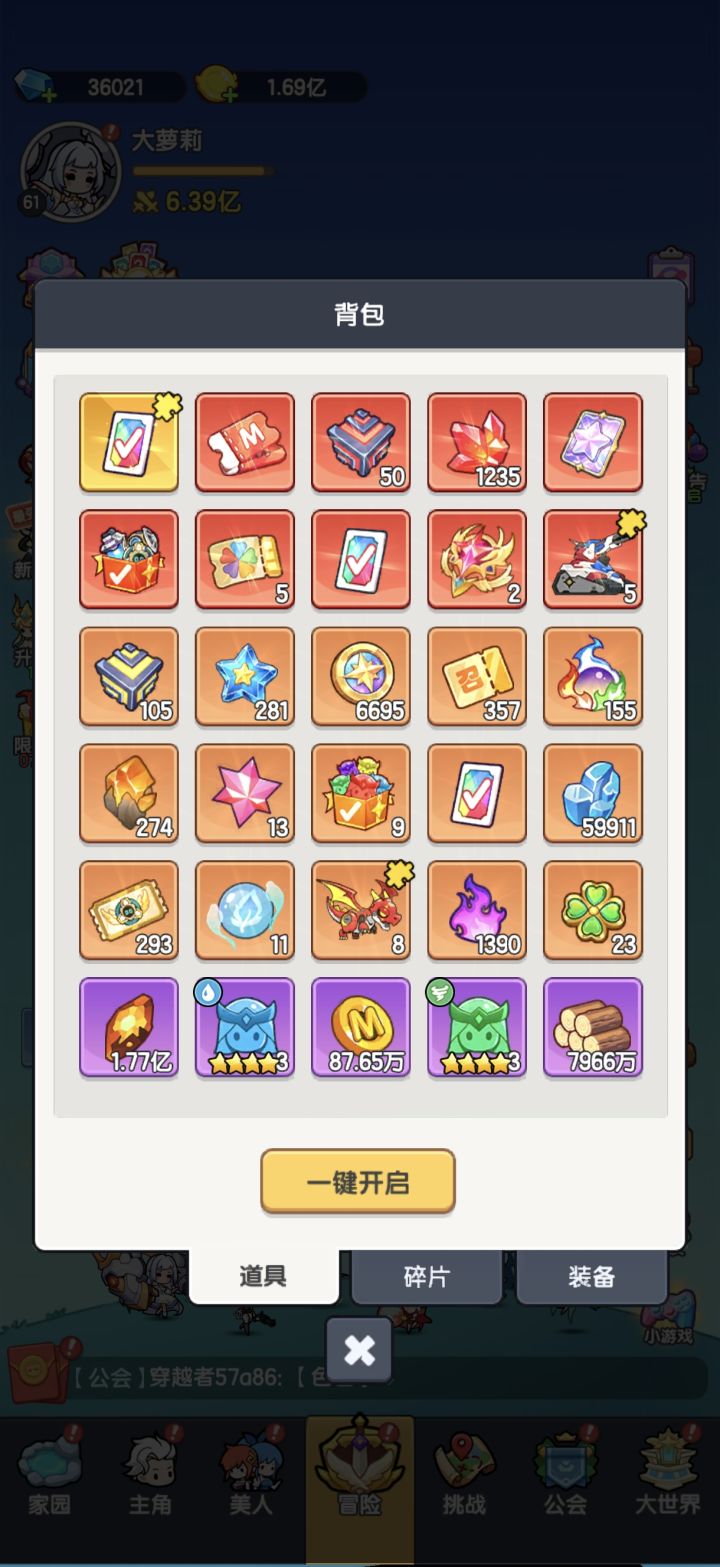Select the ice crystal item with count 59911

593,793
